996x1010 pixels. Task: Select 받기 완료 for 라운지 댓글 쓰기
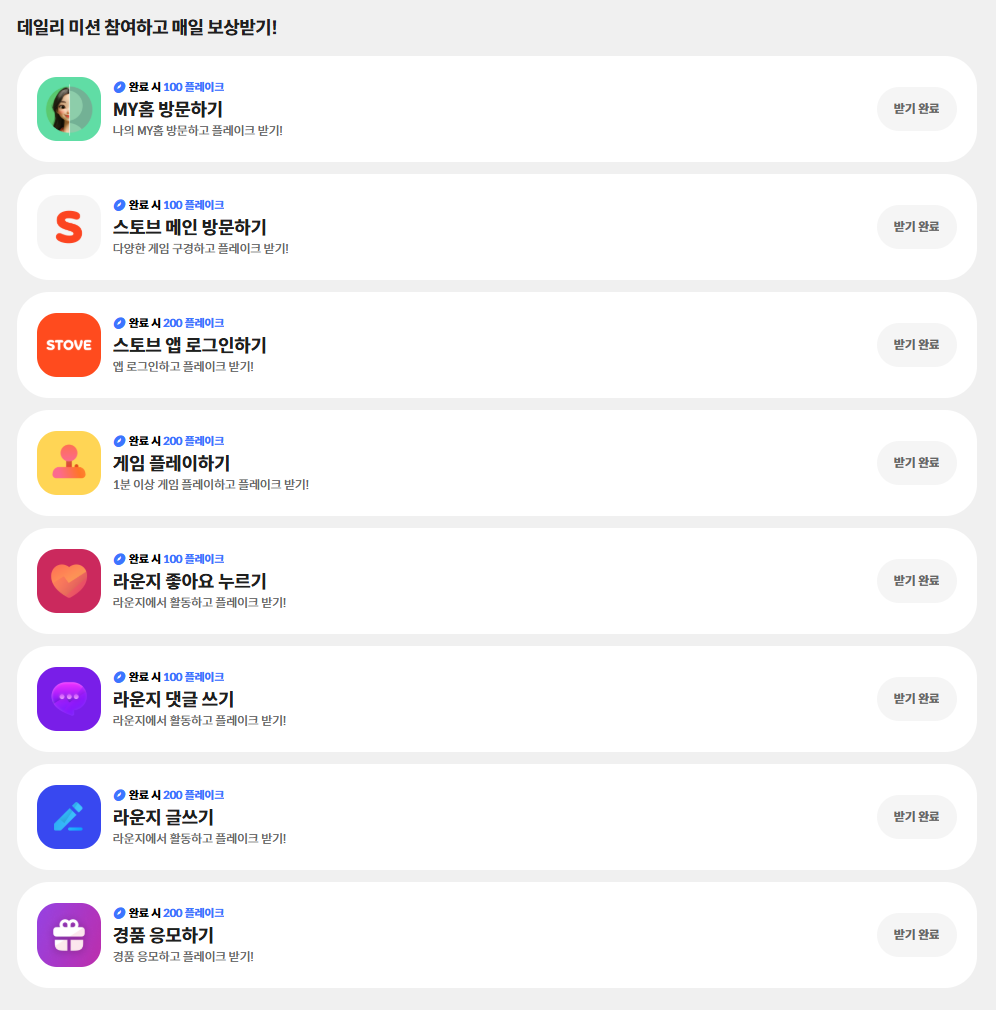[x=916, y=699]
